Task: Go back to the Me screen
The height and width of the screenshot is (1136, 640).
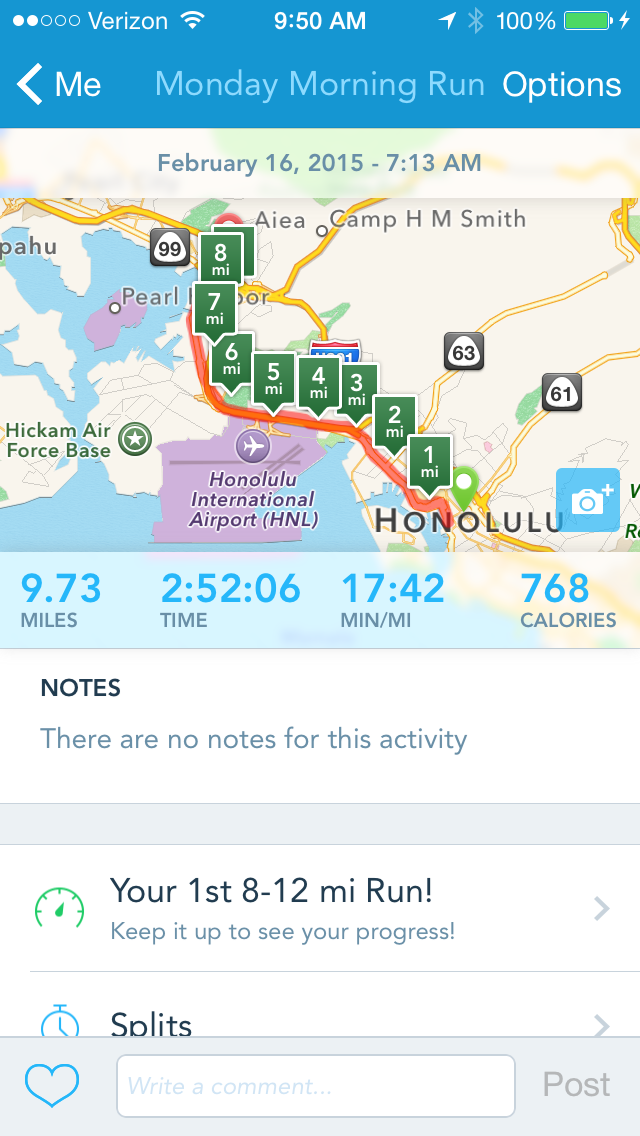Action: 60,85
